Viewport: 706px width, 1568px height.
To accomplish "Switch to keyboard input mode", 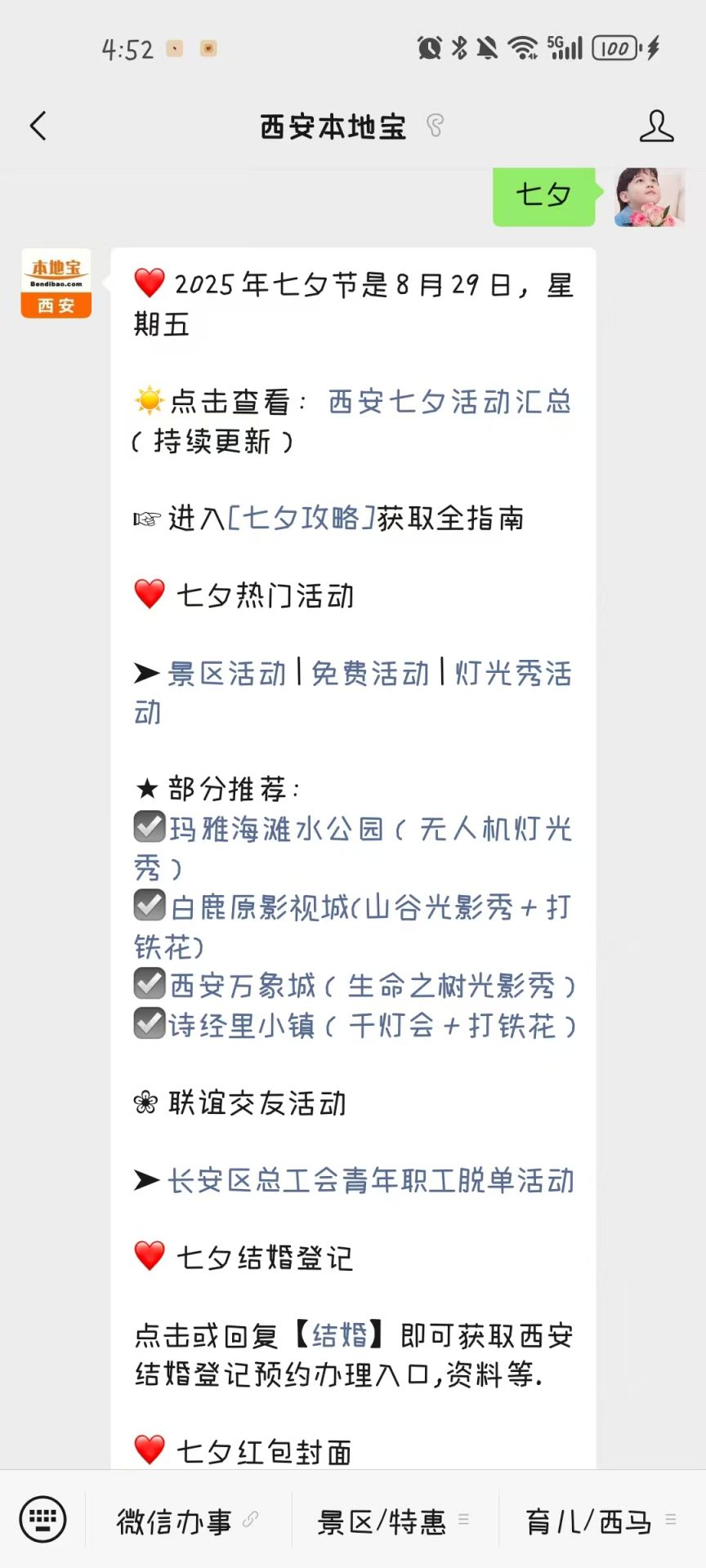I will point(42,1520).
